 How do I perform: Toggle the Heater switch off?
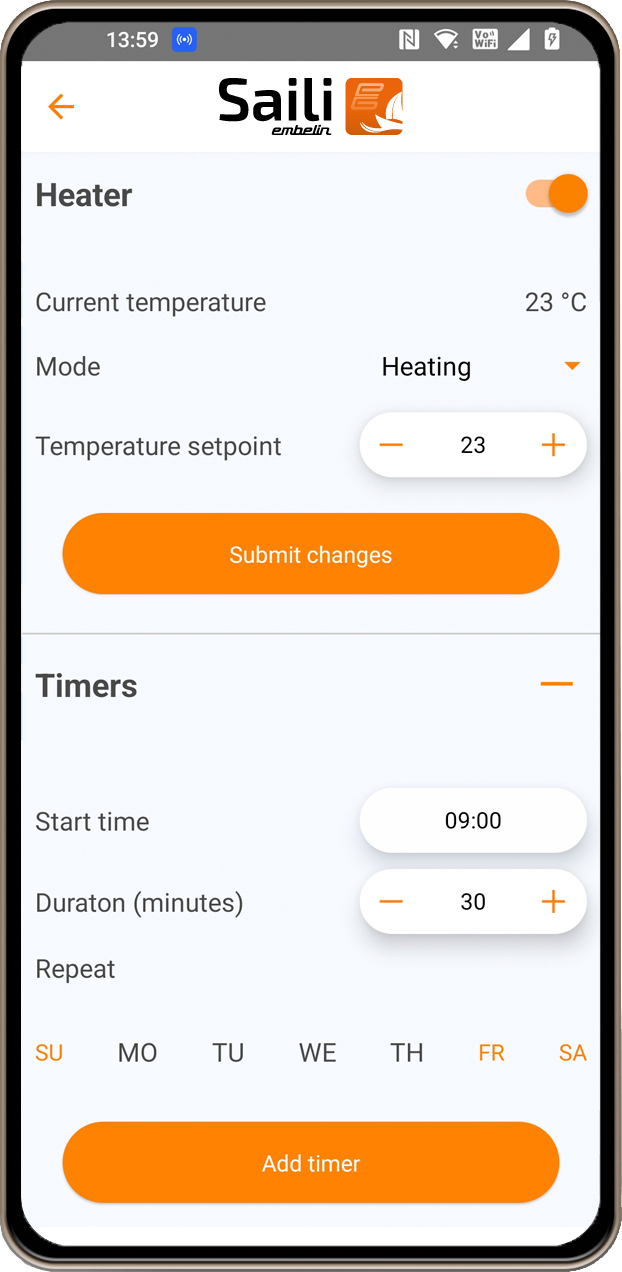[x=557, y=194]
